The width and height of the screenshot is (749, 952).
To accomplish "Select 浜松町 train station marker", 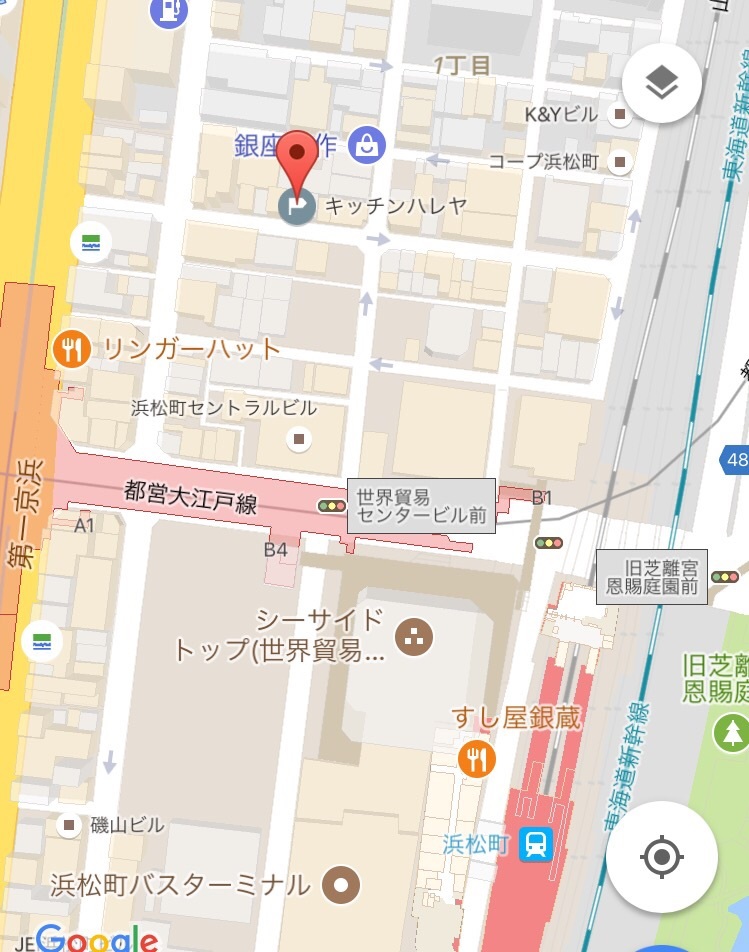I will pos(537,844).
